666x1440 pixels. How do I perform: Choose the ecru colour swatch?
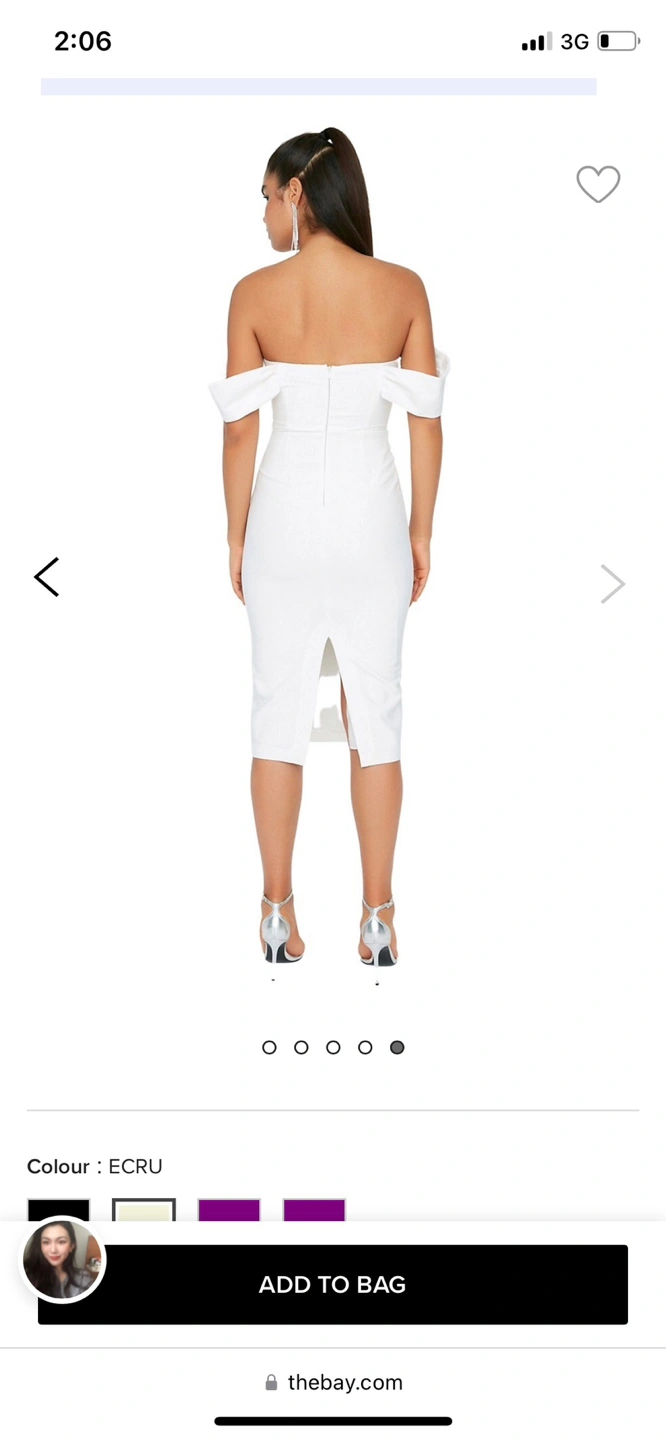click(144, 1210)
